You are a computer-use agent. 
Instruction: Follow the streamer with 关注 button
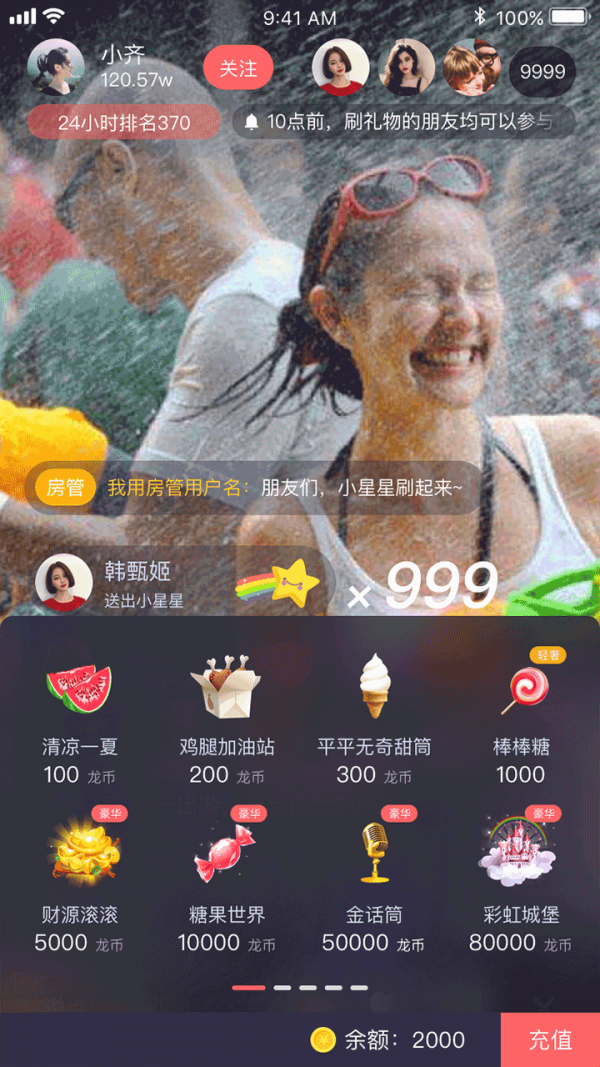pyautogui.click(x=238, y=68)
